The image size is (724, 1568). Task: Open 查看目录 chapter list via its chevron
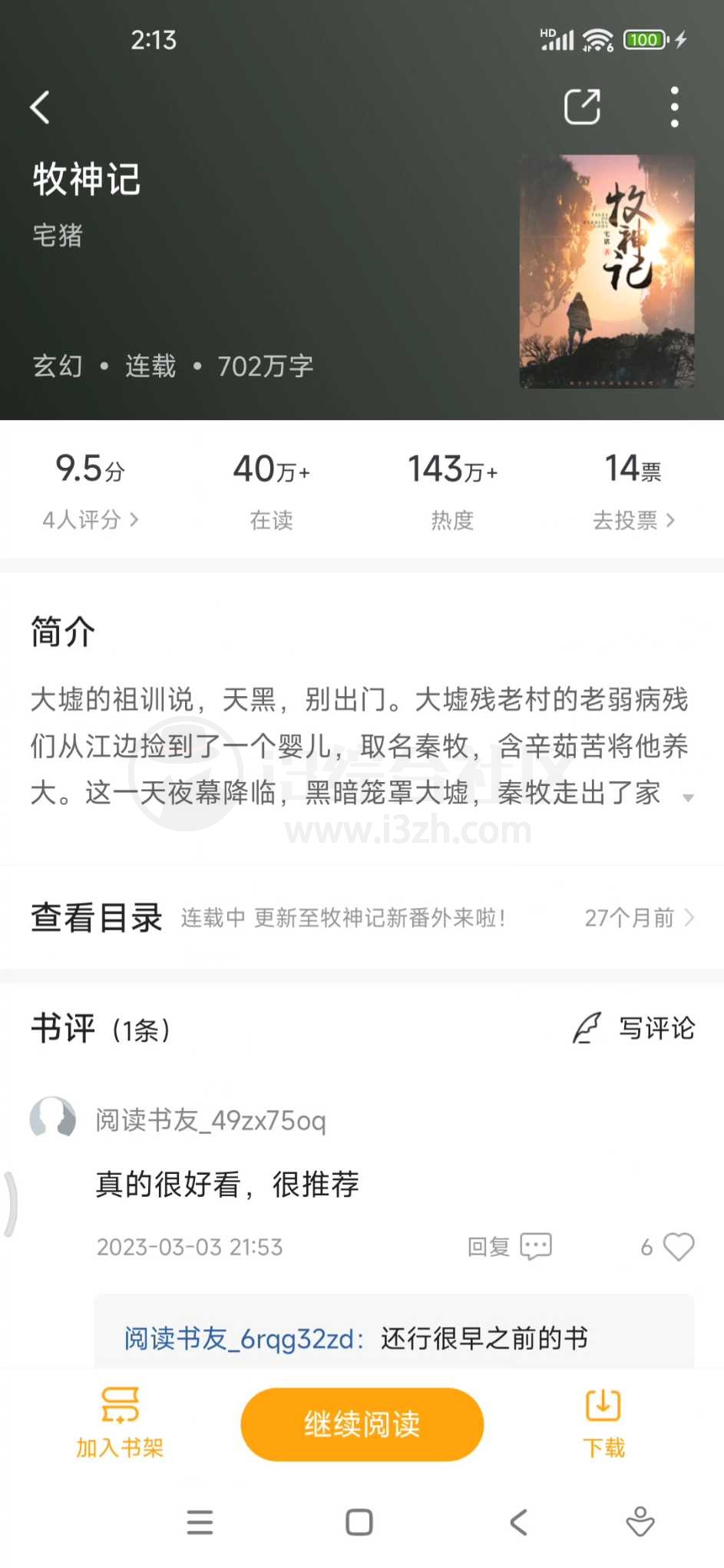689,917
